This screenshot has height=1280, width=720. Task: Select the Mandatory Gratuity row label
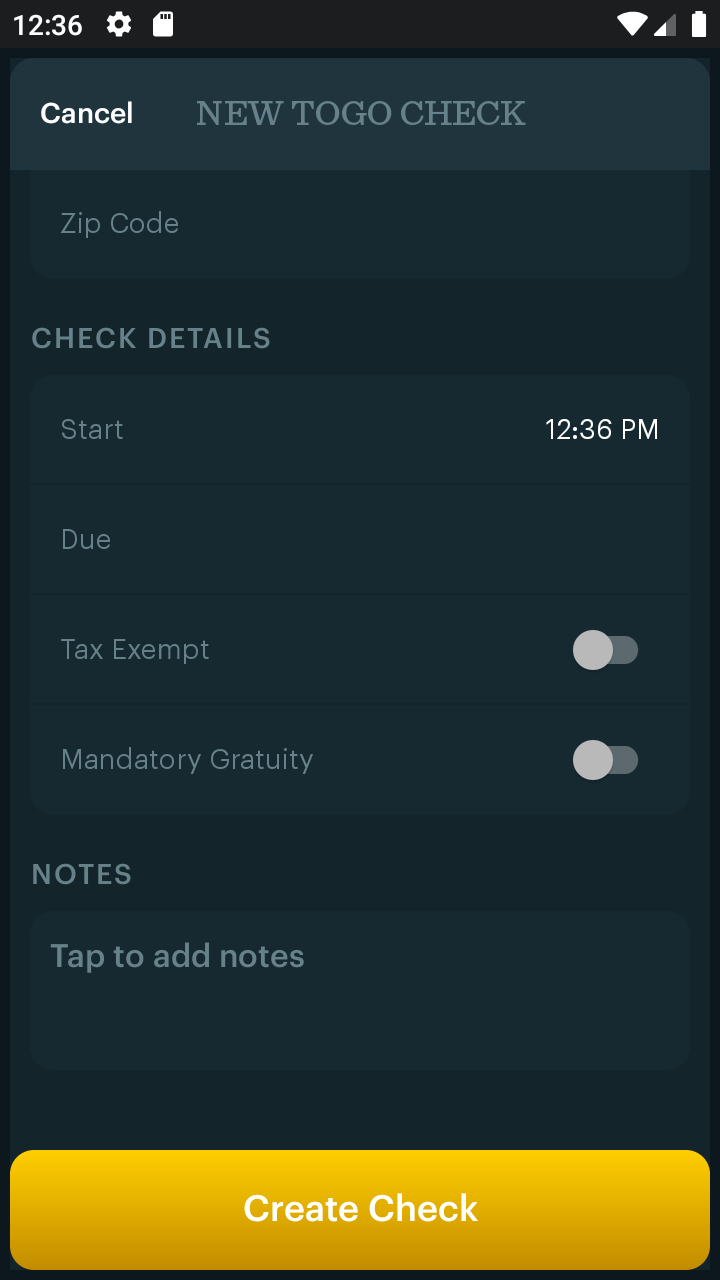187,760
